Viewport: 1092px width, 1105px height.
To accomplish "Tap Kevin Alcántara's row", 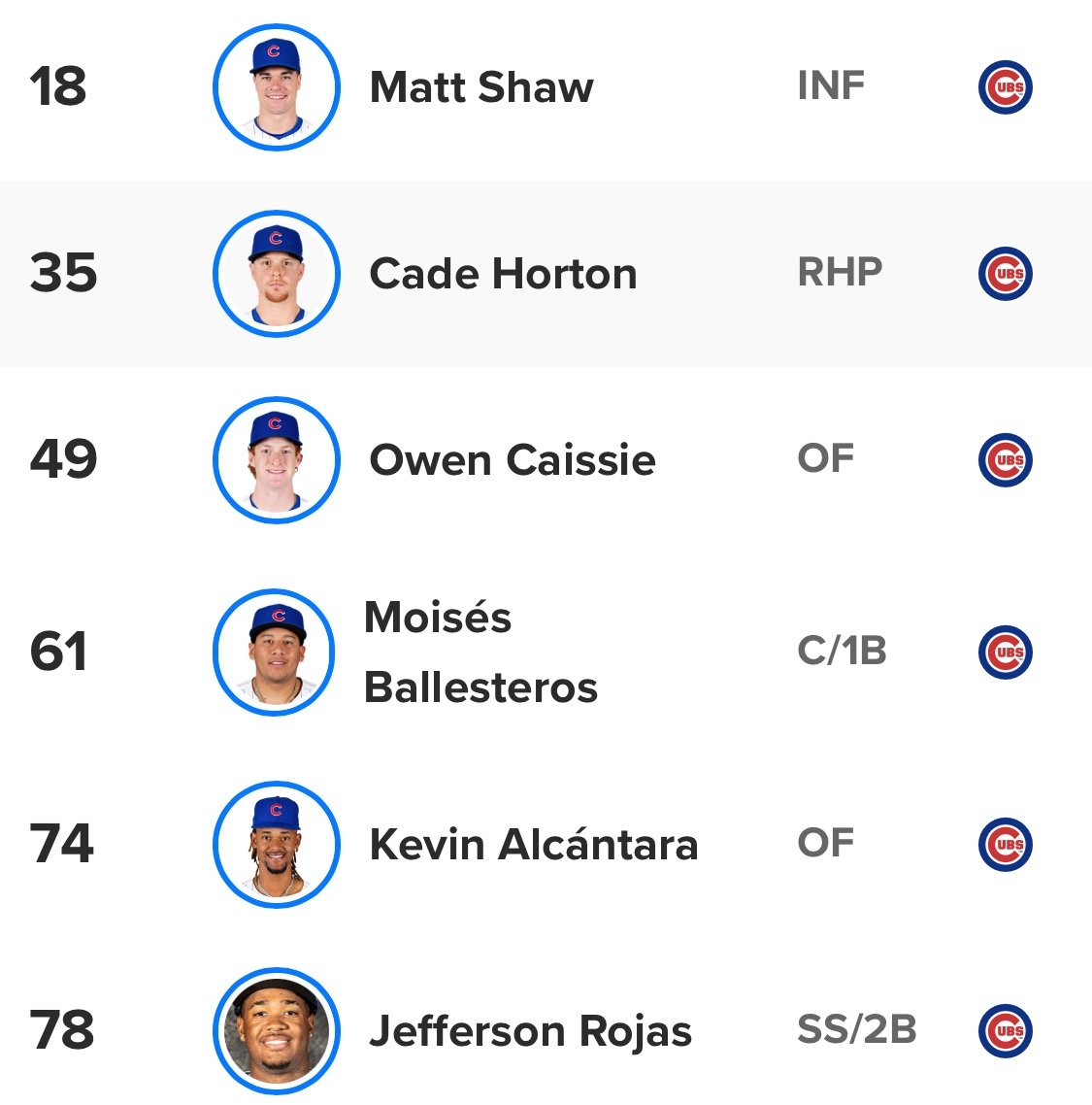I will 533,845.
